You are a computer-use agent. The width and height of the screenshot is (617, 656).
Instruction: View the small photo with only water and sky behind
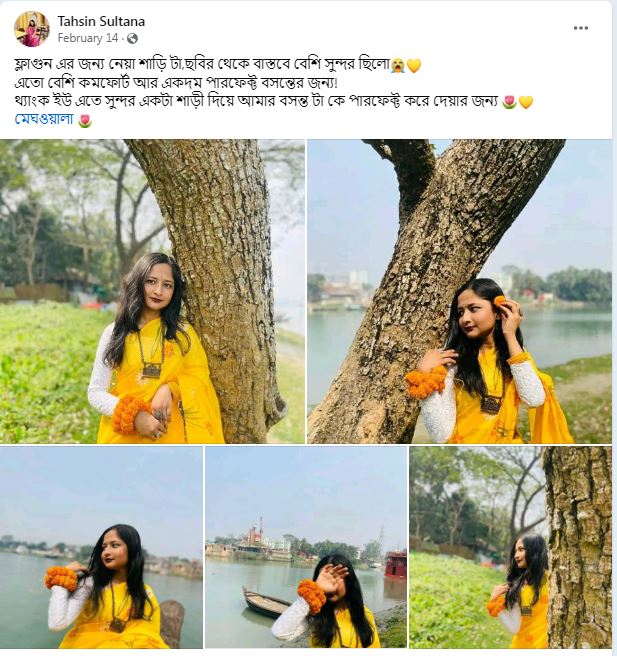pos(101,547)
